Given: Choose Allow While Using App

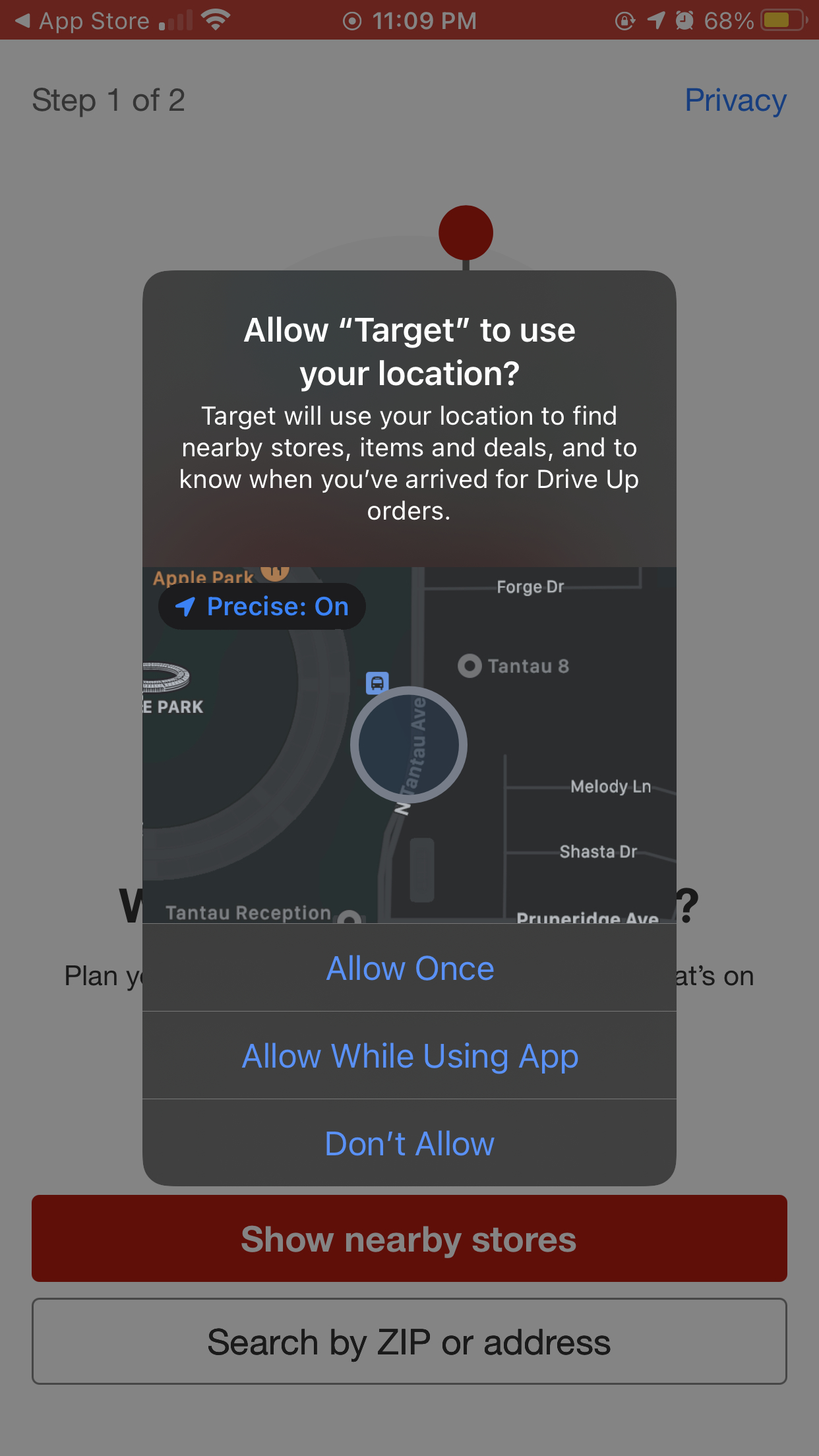Looking at the screenshot, I should click(x=409, y=1056).
